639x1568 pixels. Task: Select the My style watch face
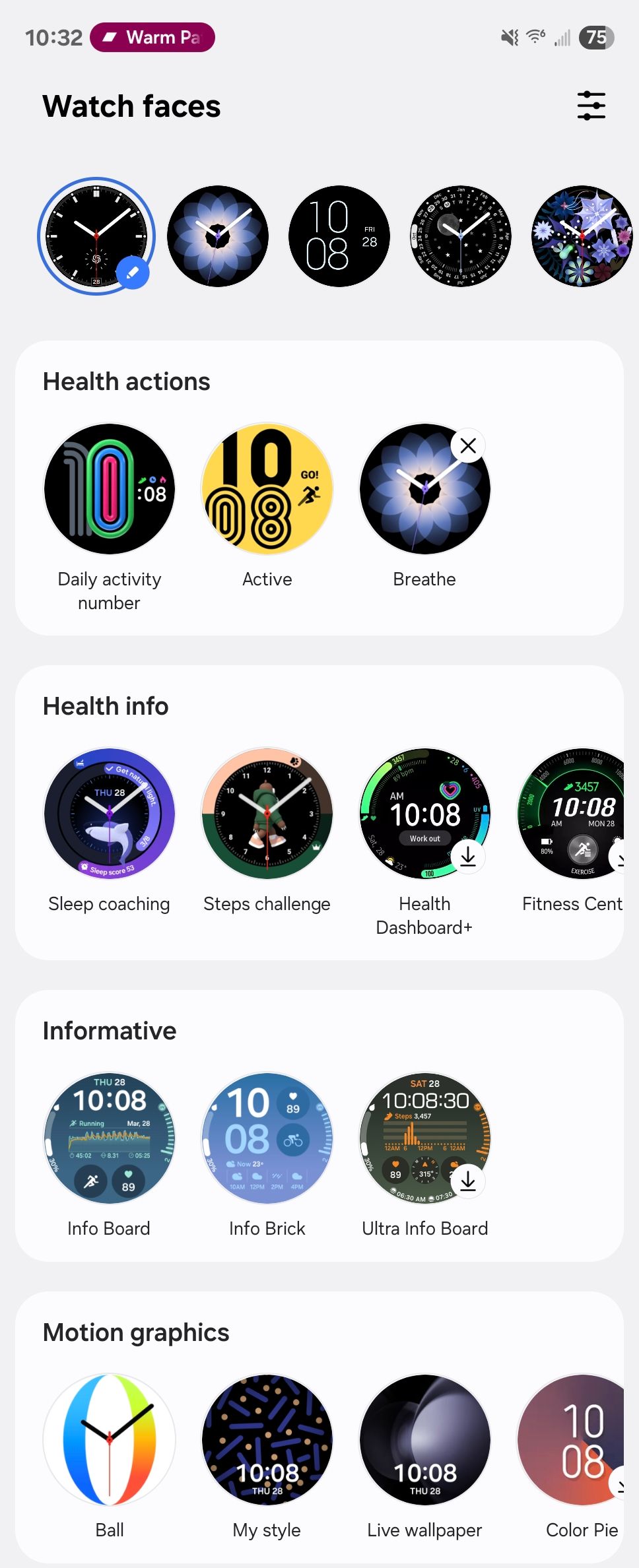coord(267,1439)
